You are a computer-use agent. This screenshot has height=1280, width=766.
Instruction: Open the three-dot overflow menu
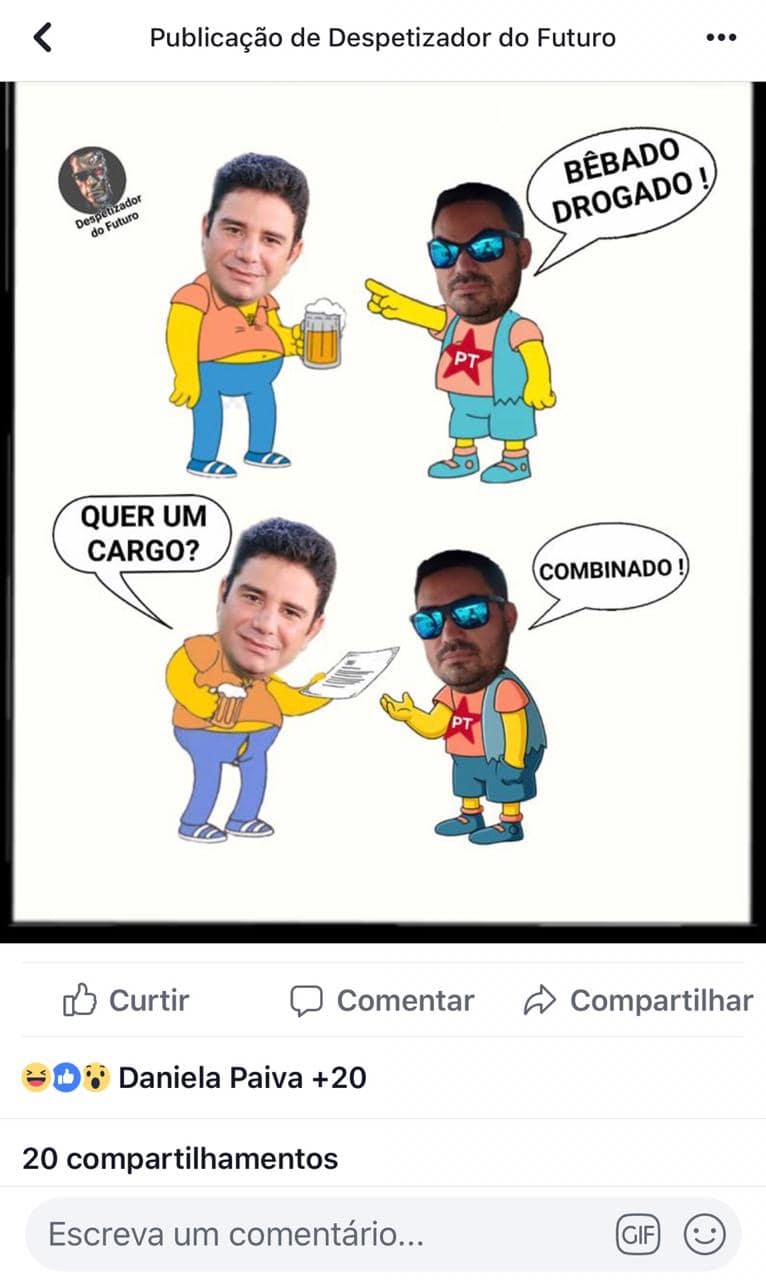[x=720, y=38]
